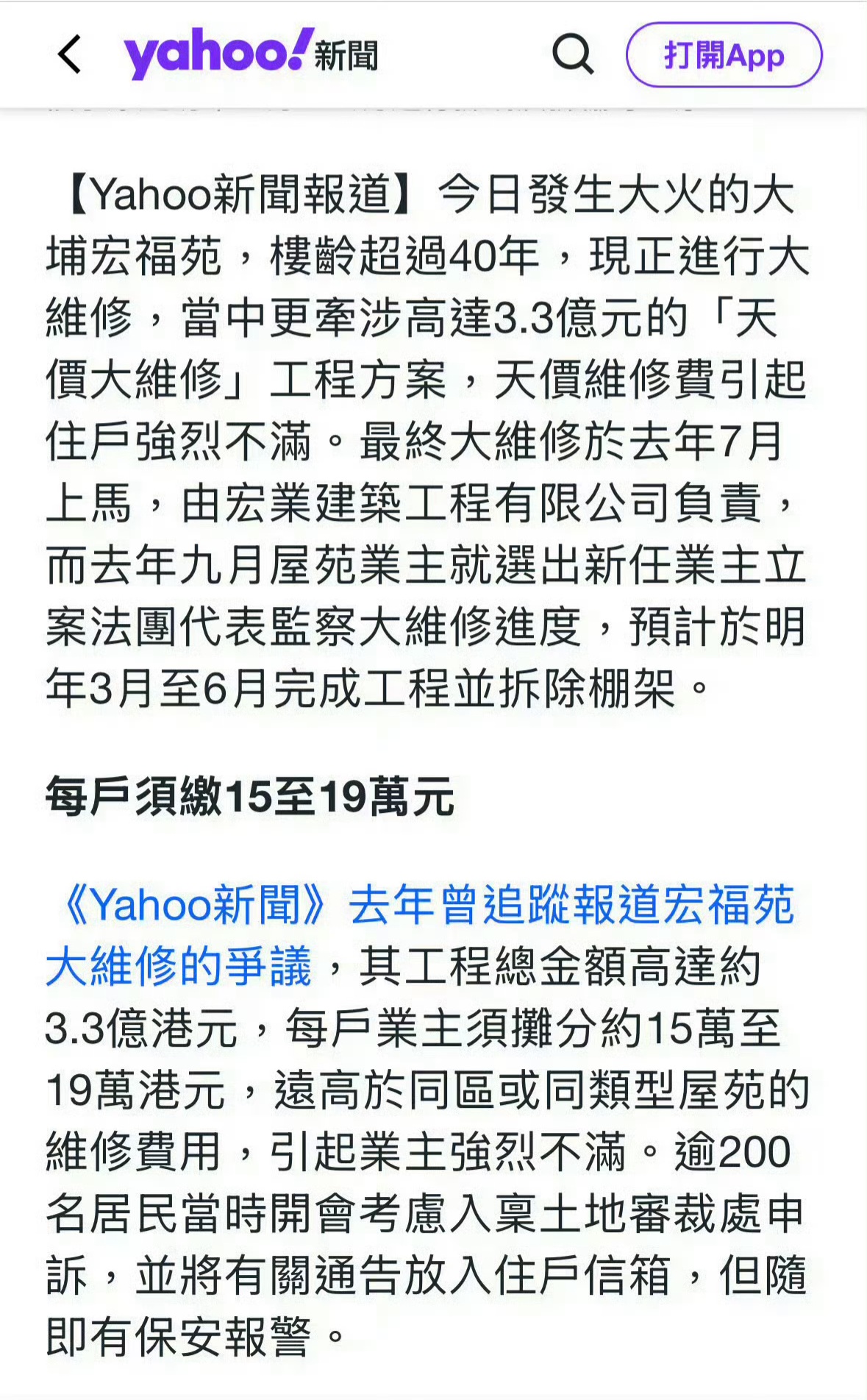Open the search magnifier icon
Screen dimensions: 867x1400
[x=572, y=54]
